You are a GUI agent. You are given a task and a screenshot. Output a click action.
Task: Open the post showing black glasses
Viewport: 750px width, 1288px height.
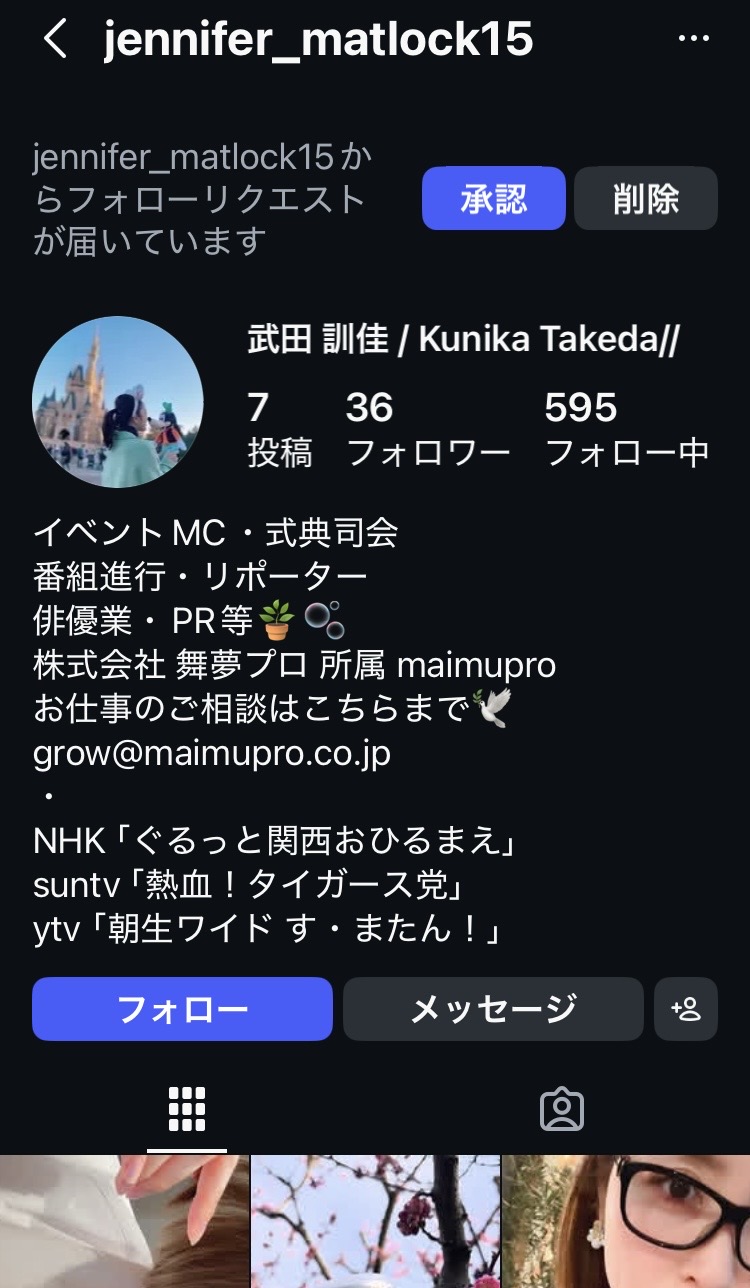coord(626,1222)
